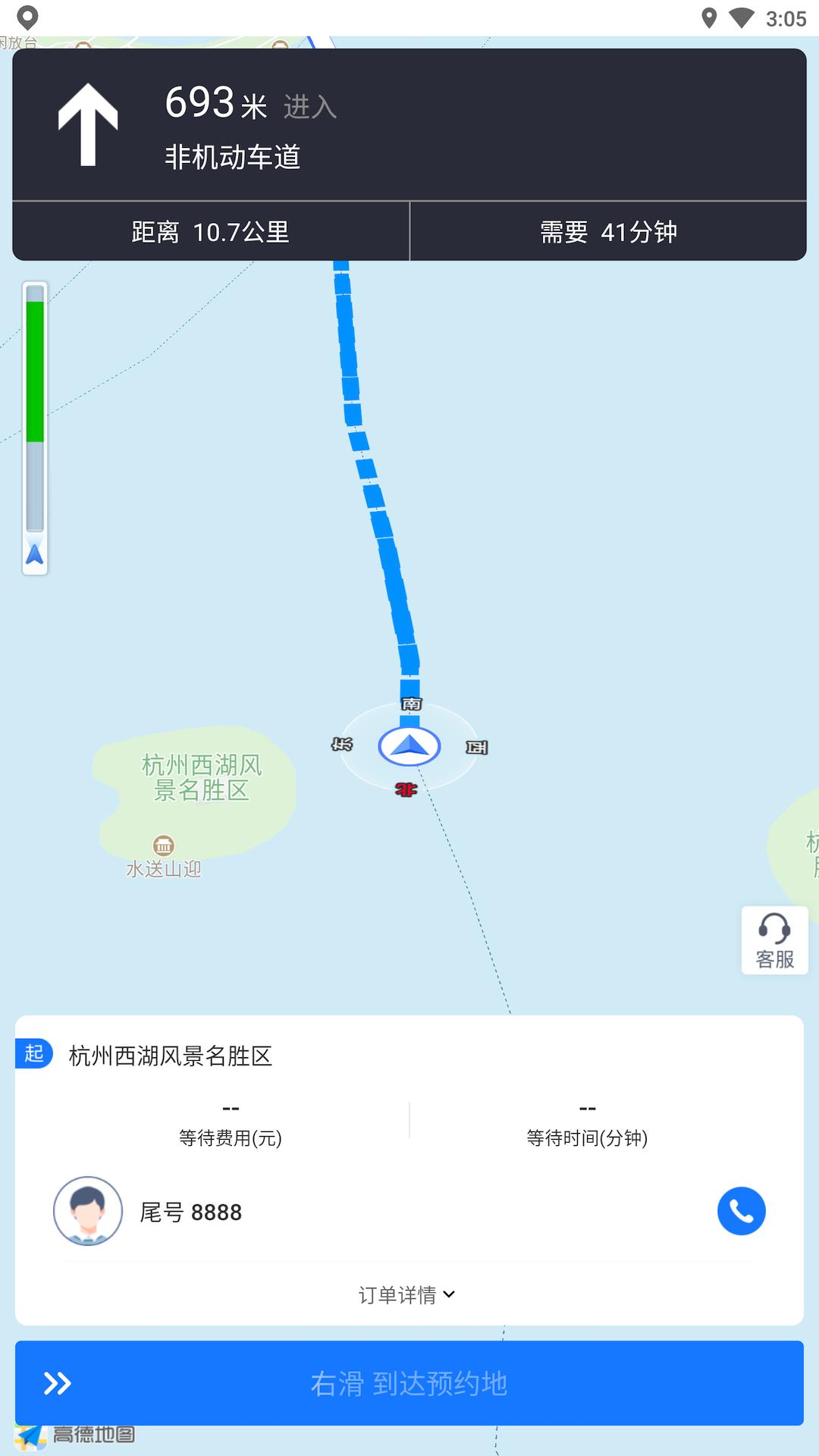Tap the double-chevron swipe icon
The width and height of the screenshot is (819, 1456).
coord(57,1382)
